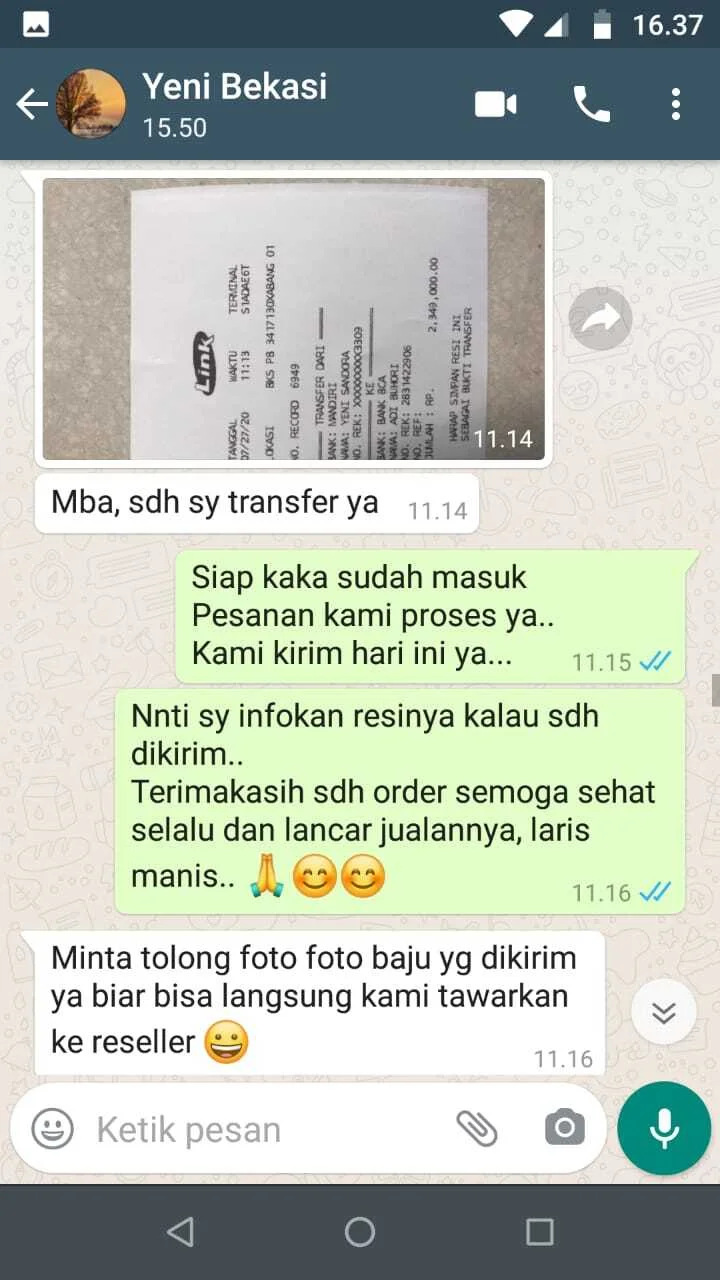Tap the voice message microphone
Image resolution: width=720 pixels, height=1280 pixels.
click(x=664, y=1129)
